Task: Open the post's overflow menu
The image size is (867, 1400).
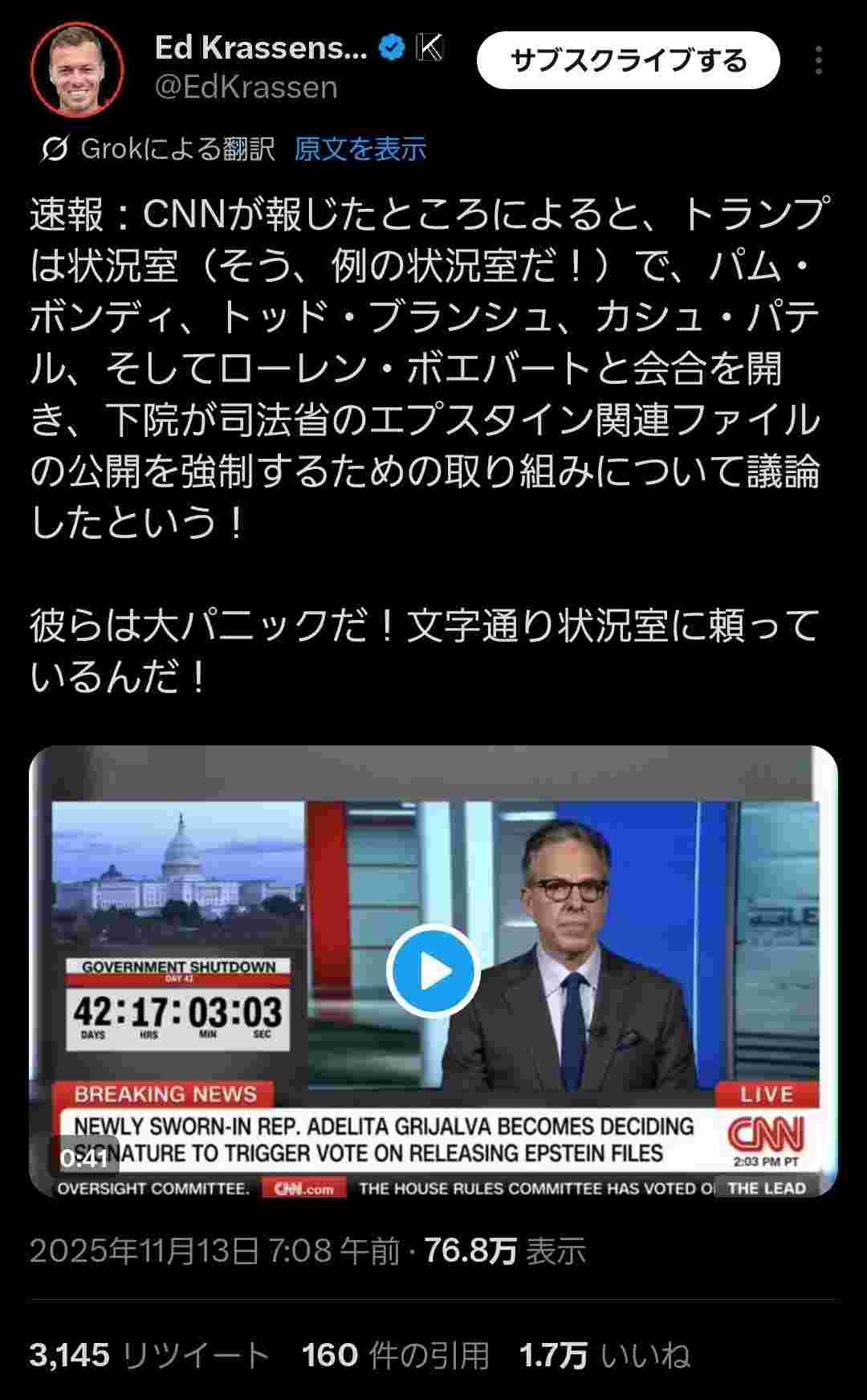Action: (x=818, y=60)
